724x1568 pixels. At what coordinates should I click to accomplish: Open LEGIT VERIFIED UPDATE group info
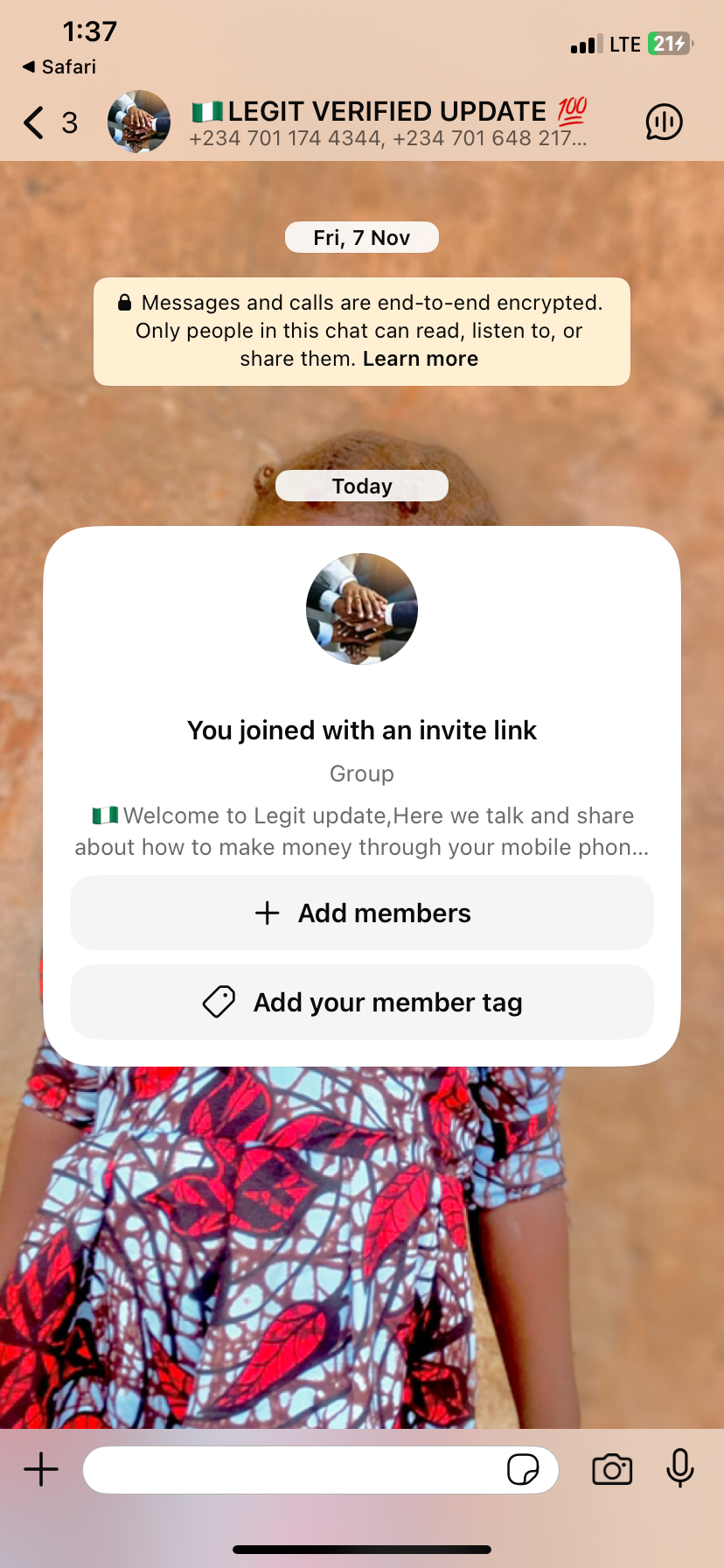pos(388,122)
